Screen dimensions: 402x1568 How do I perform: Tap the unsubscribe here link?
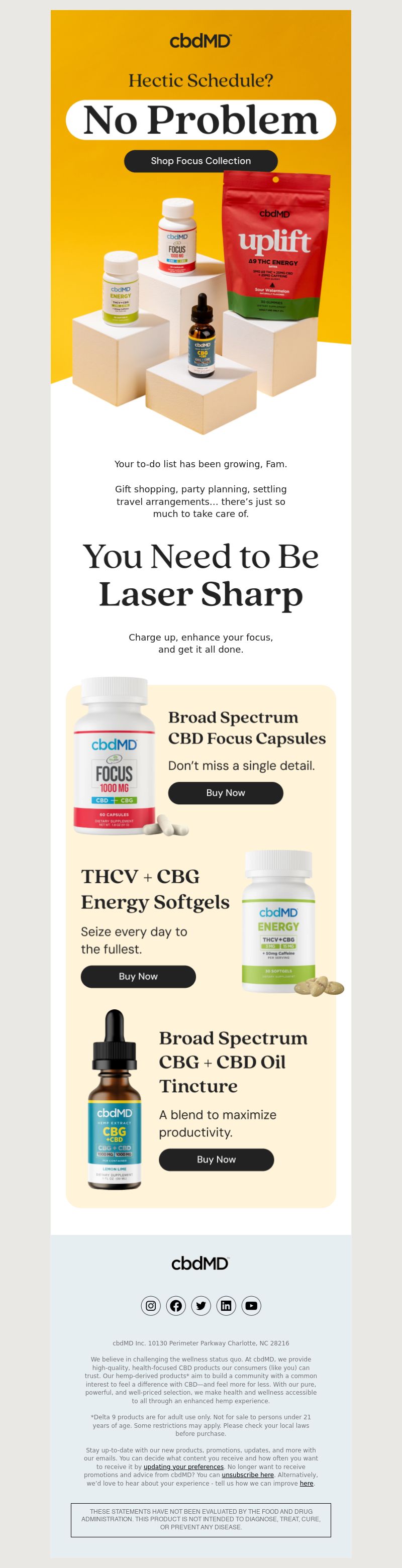pos(247,1475)
